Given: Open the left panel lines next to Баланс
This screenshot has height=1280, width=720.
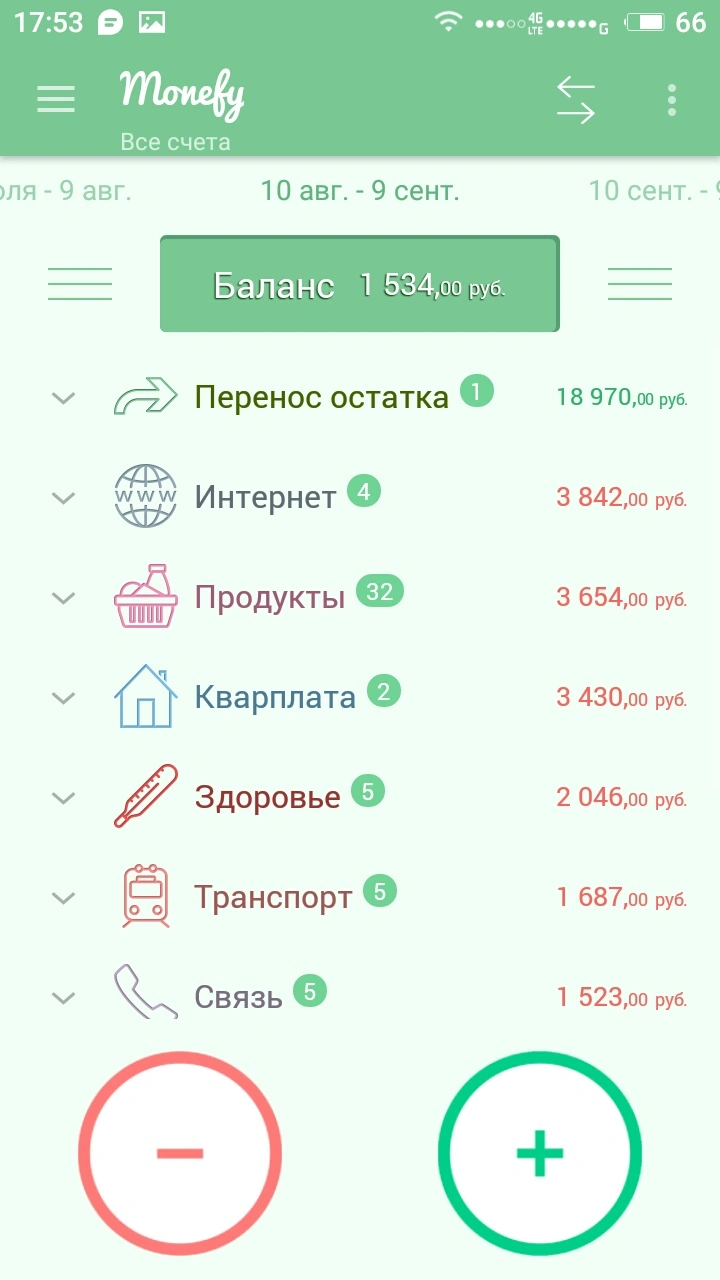Looking at the screenshot, I should click(80, 284).
